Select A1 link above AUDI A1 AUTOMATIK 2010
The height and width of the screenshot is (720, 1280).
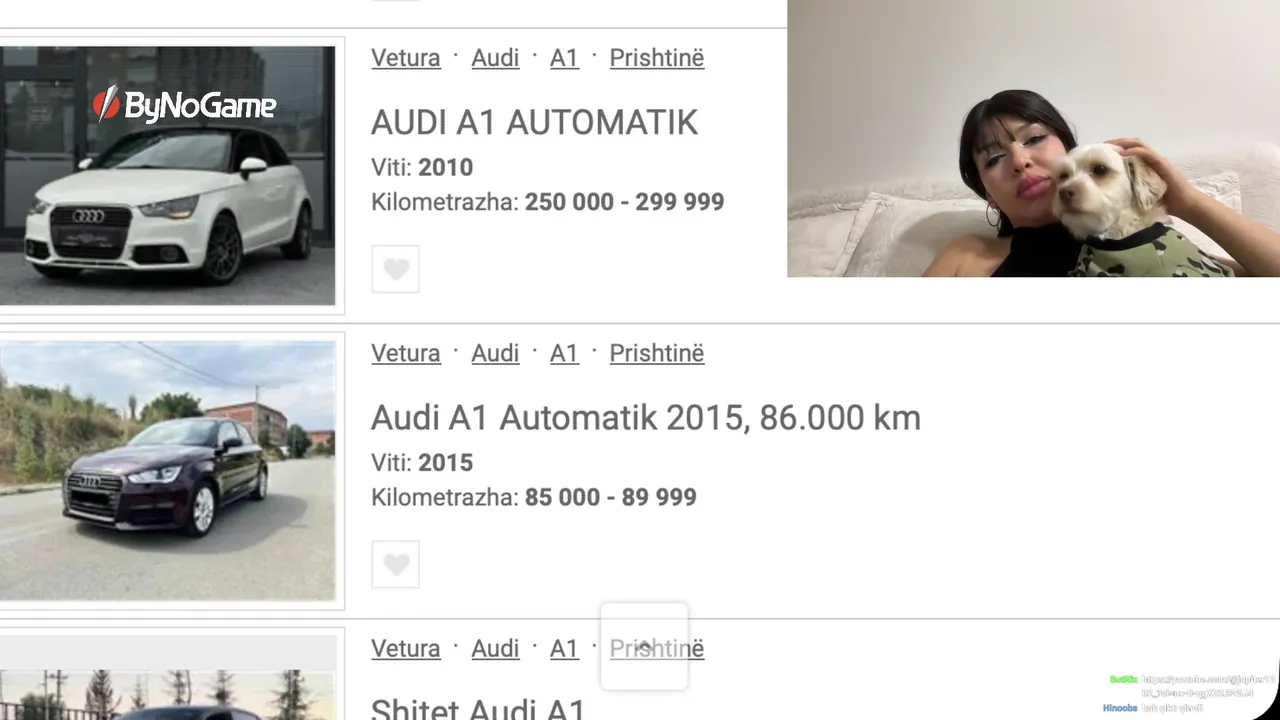pos(564,58)
